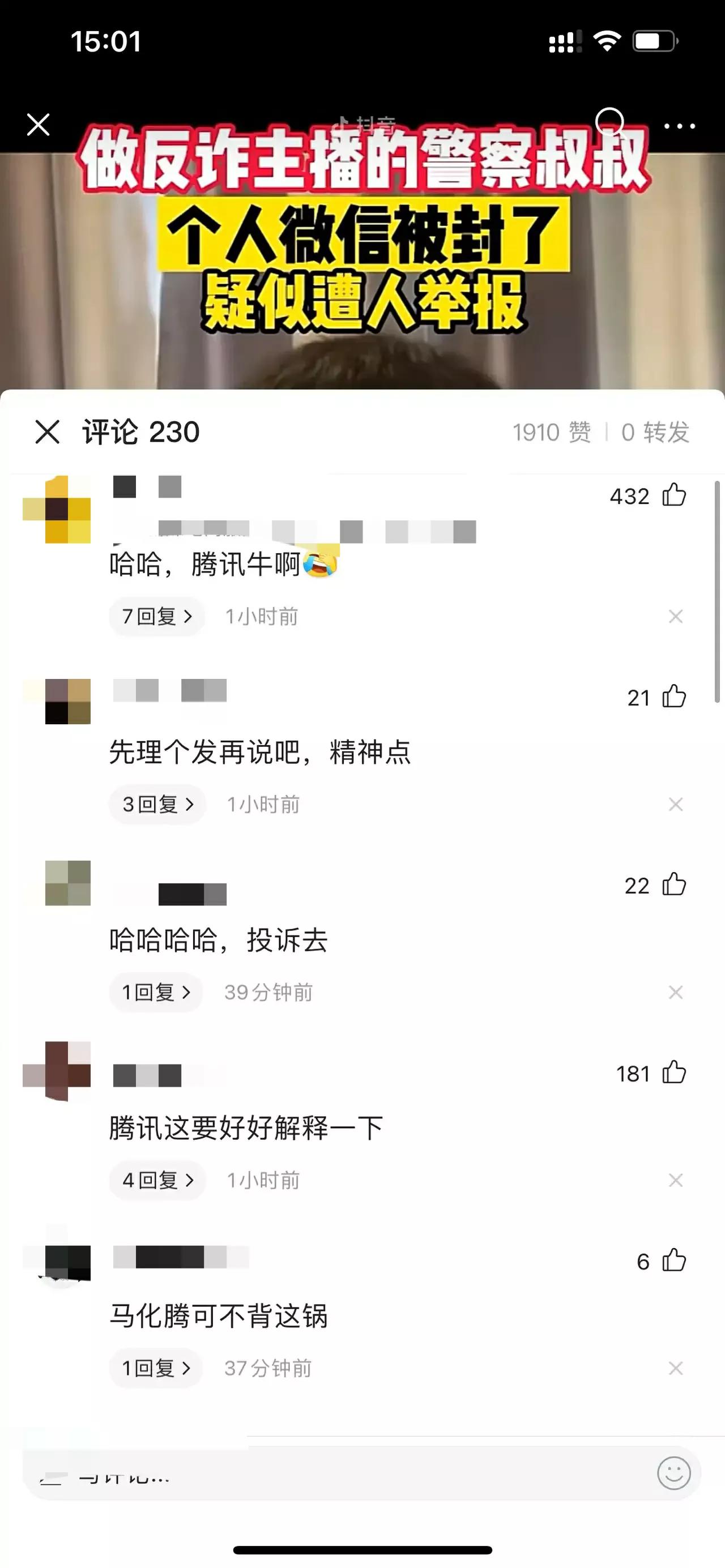The height and width of the screenshot is (1568, 725).
Task: Like the comment 哈哈哈哈，投诉去
Action: coord(674,885)
